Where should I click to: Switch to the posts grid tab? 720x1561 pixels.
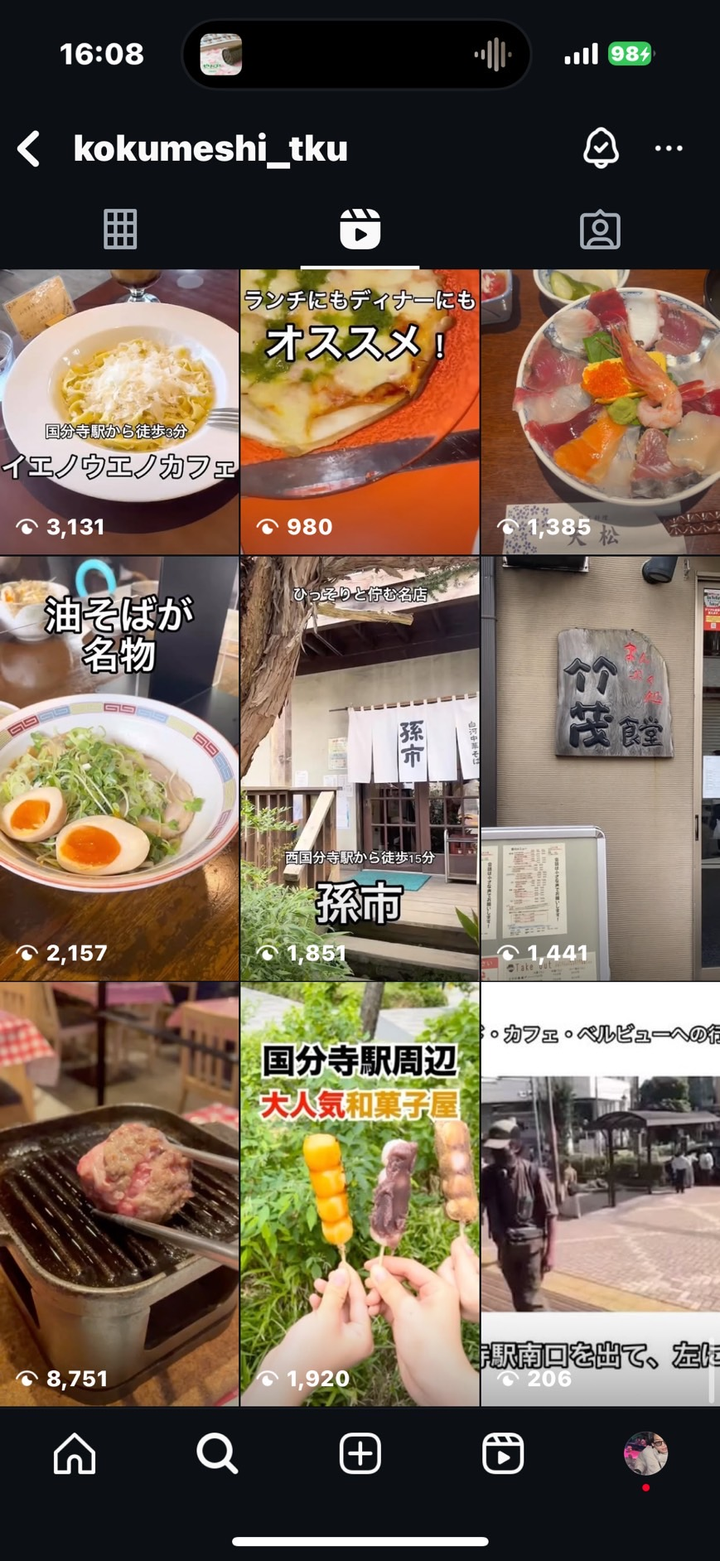pyautogui.click(x=120, y=230)
